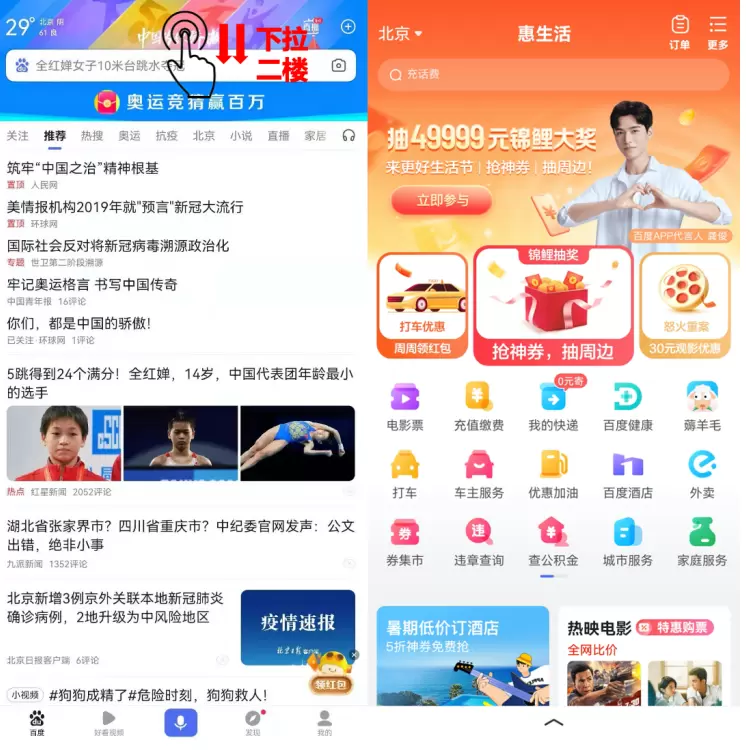
Task: Open the 违章查询 service
Action: point(479,543)
